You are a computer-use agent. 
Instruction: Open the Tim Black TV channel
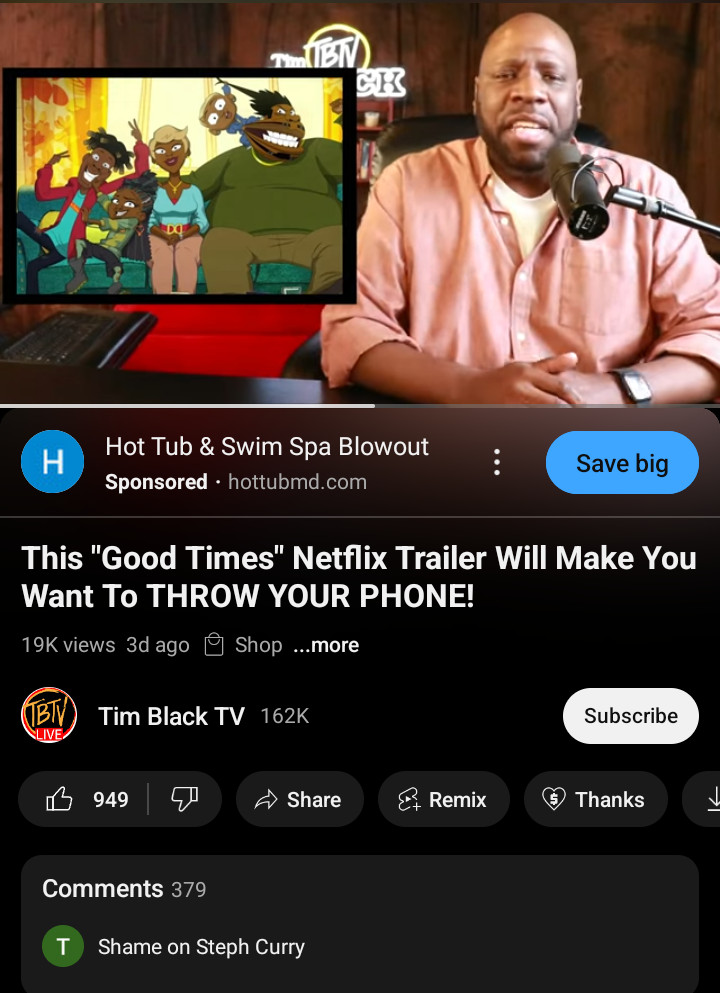click(171, 716)
